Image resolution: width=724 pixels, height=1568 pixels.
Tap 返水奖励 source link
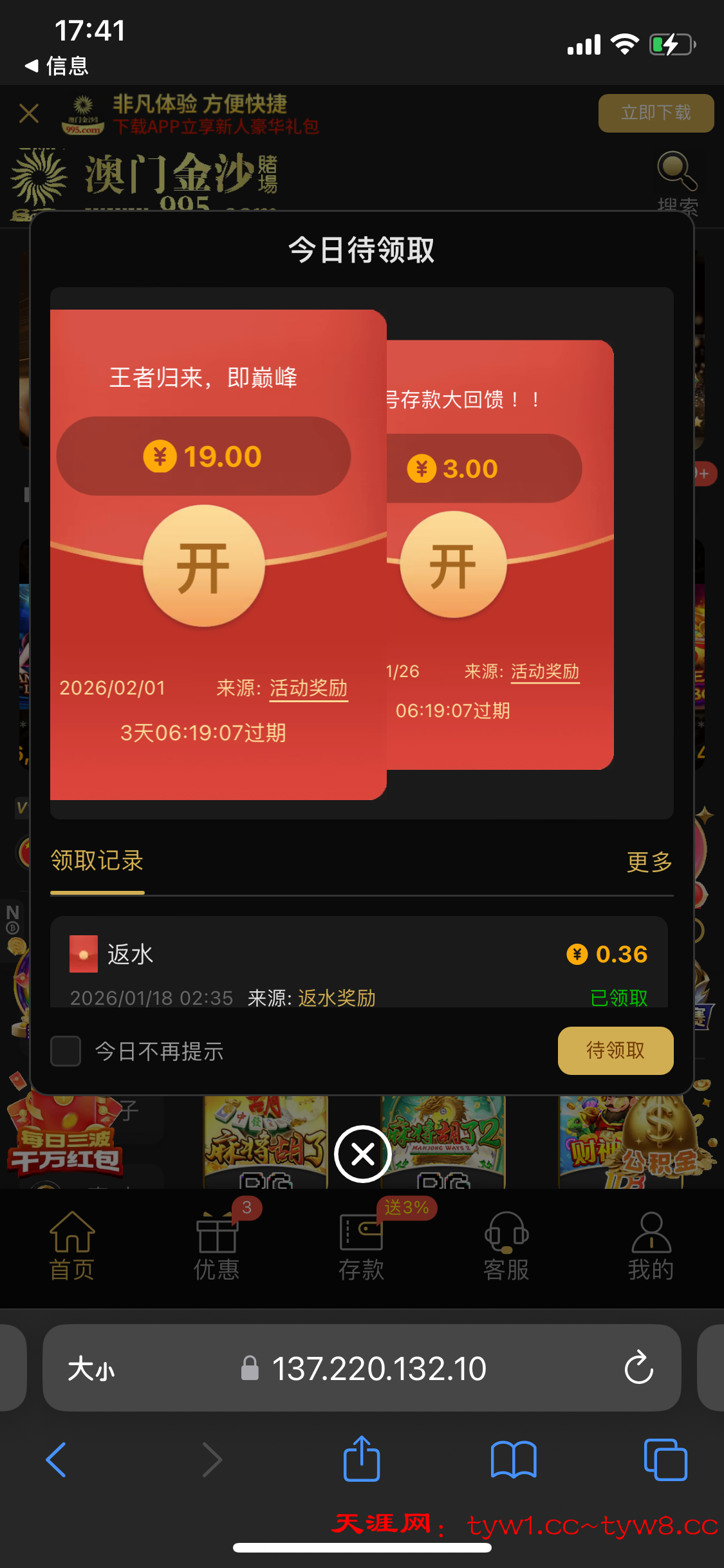[337, 998]
